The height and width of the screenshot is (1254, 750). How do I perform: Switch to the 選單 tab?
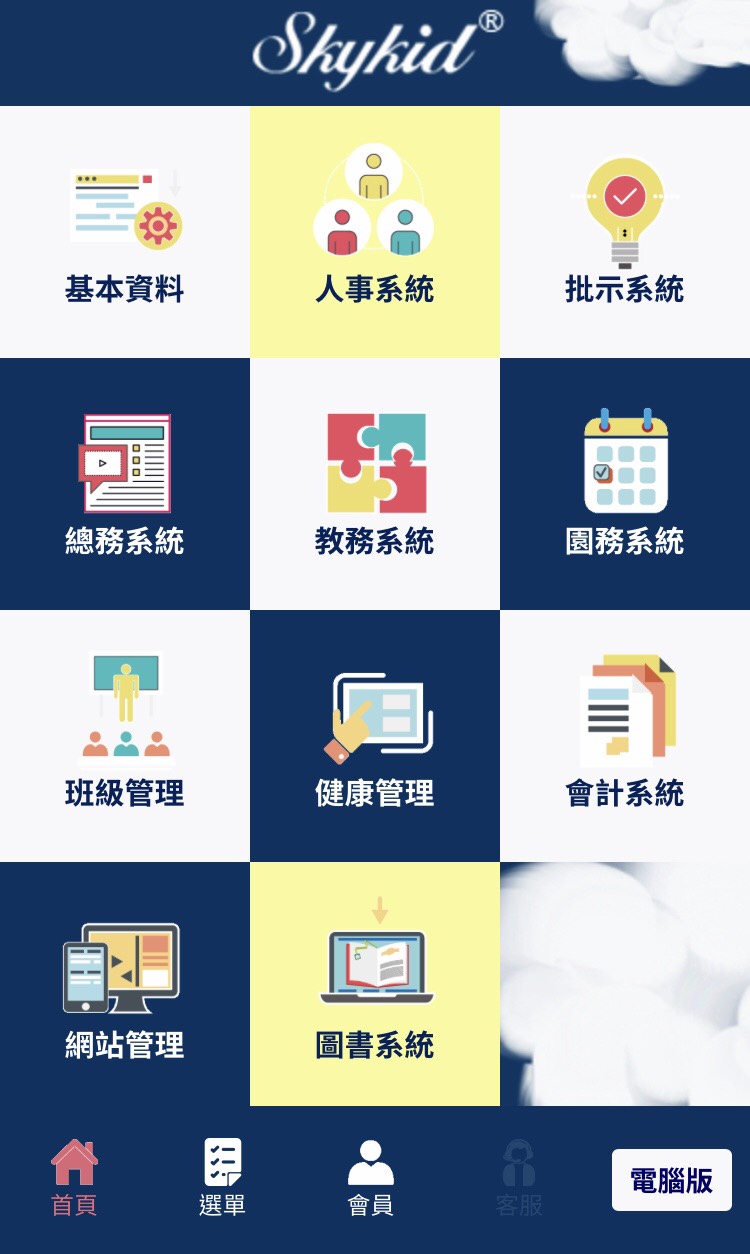click(222, 1178)
